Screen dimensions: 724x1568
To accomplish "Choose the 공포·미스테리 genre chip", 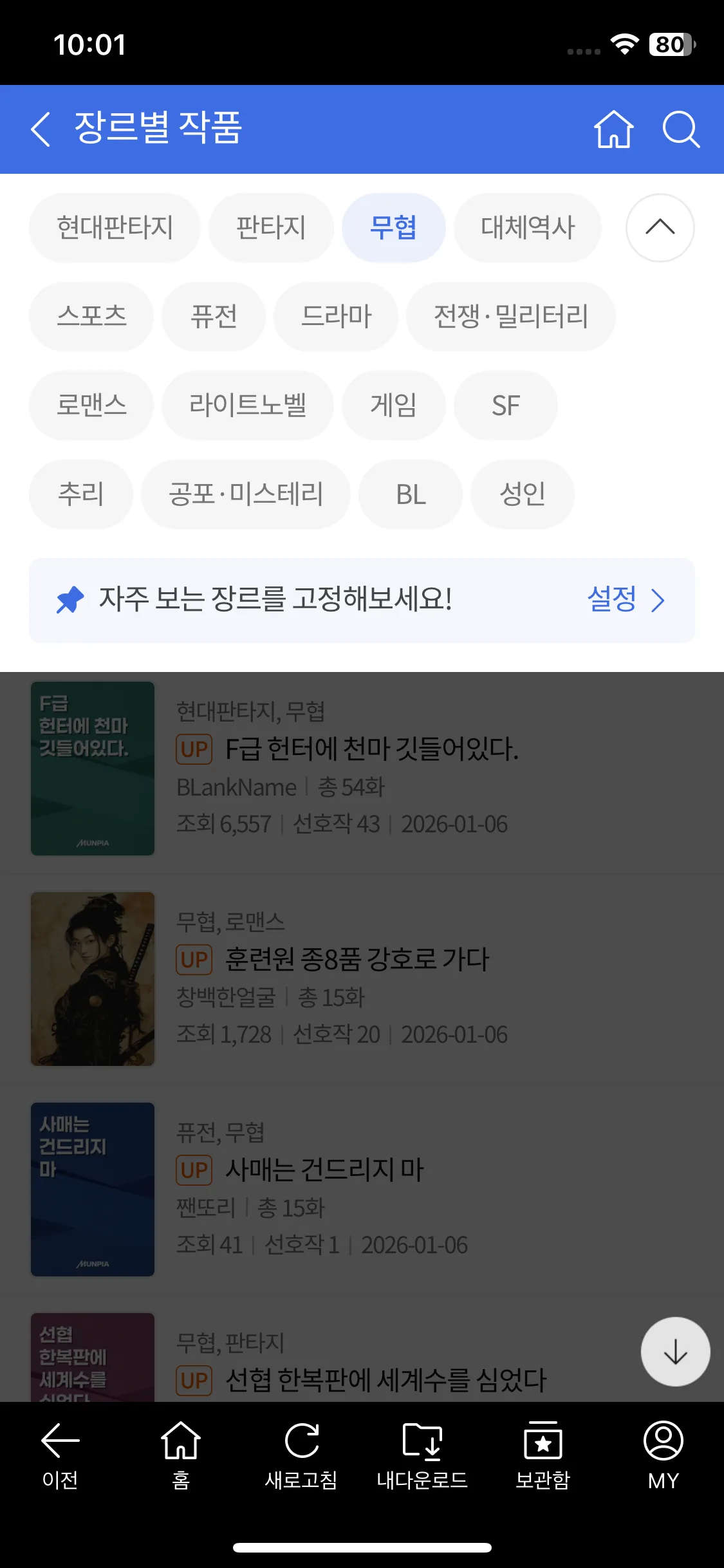I will pyautogui.click(x=246, y=494).
